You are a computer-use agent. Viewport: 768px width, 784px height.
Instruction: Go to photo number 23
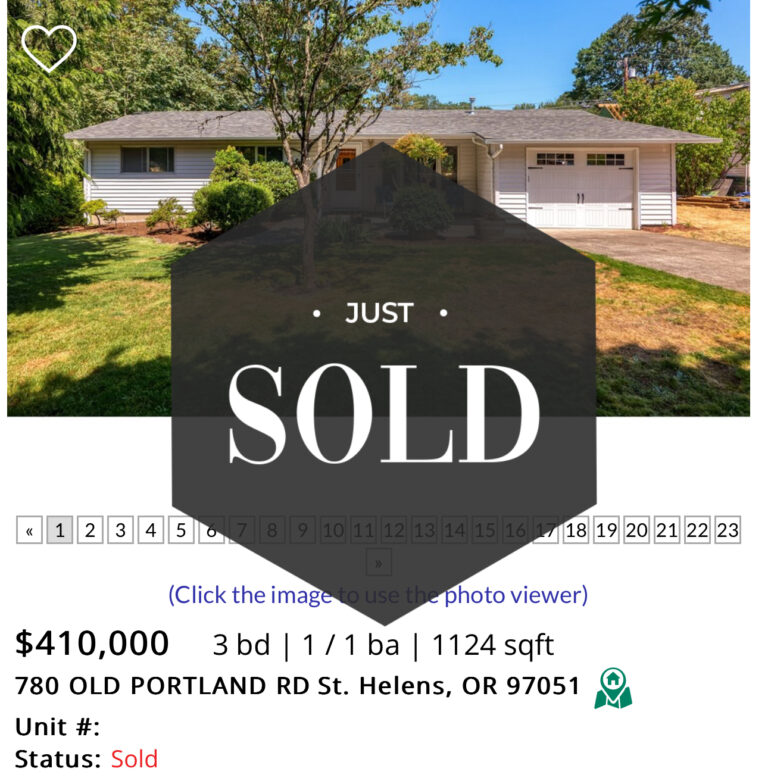(727, 531)
